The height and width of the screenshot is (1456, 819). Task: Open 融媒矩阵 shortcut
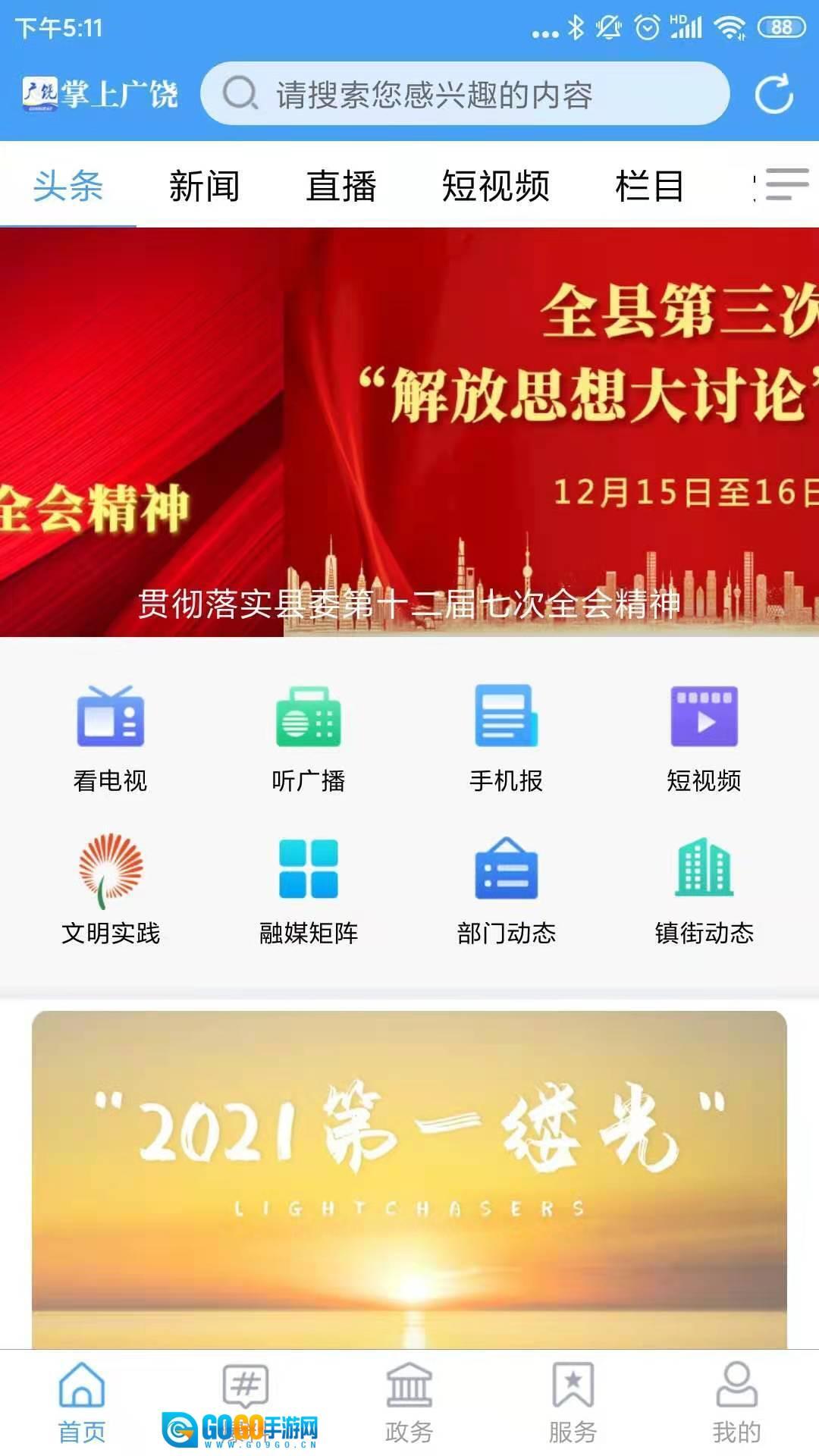pos(308,887)
